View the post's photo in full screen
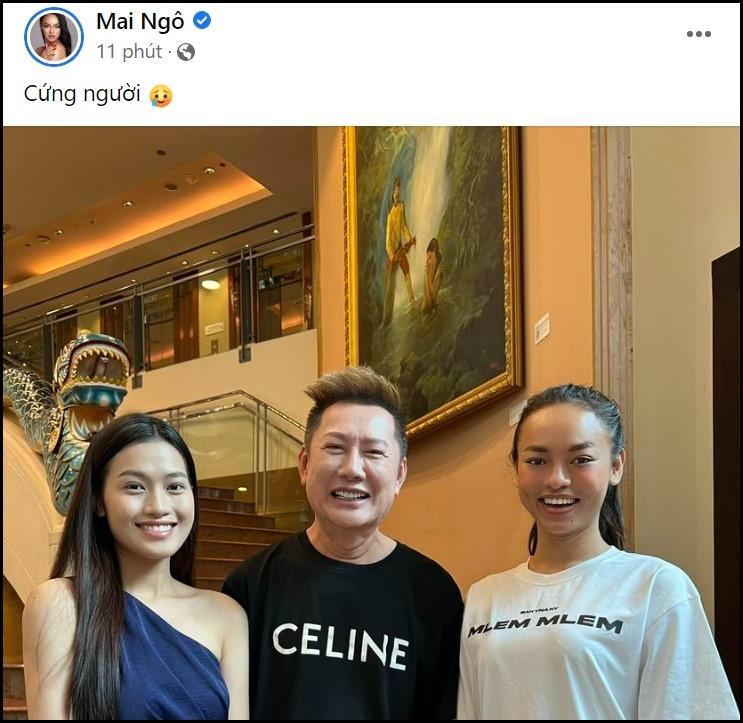This screenshot has width=743, height=723. click(371, 420)
